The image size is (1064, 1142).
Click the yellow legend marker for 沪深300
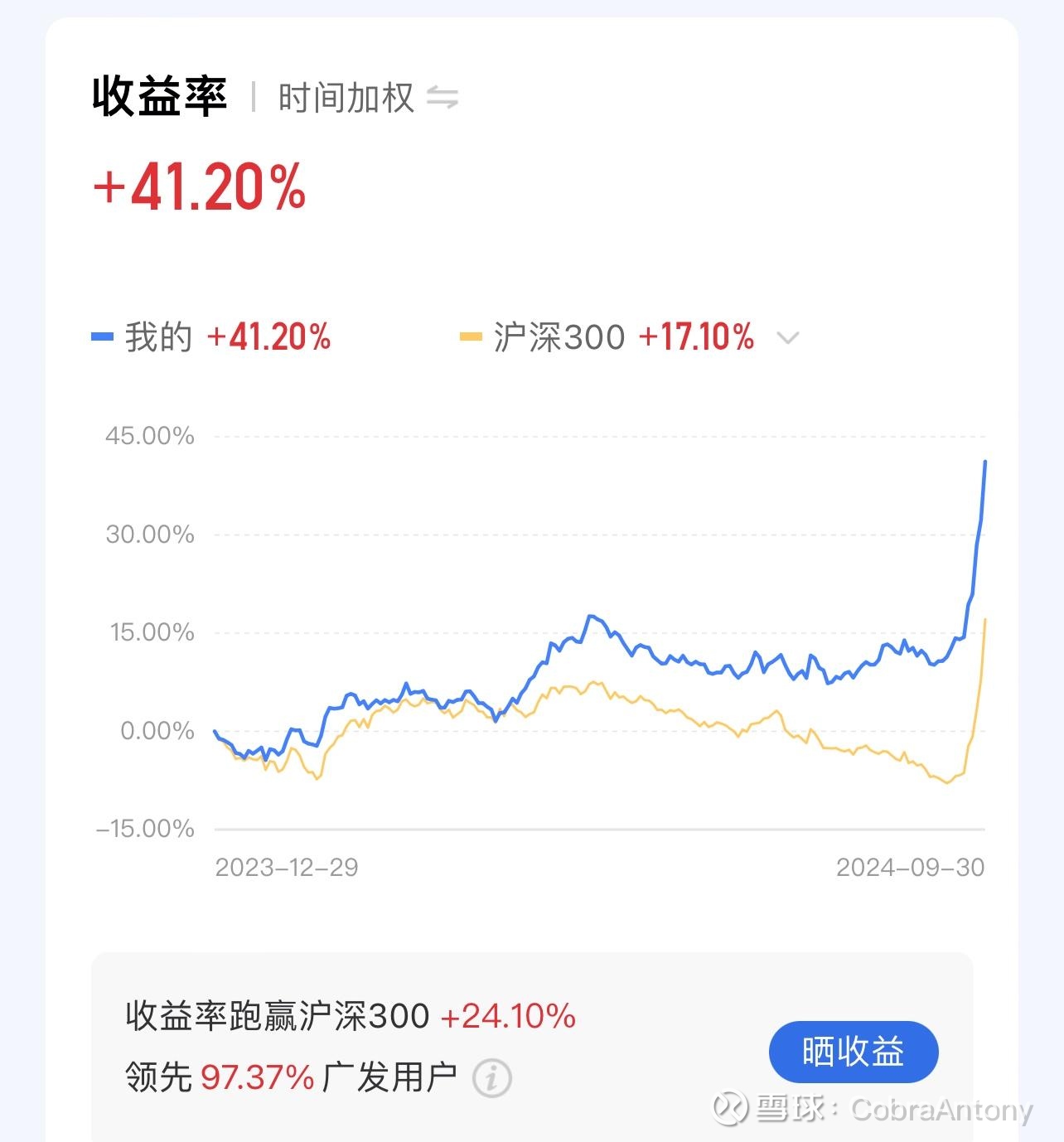[472, 336]
